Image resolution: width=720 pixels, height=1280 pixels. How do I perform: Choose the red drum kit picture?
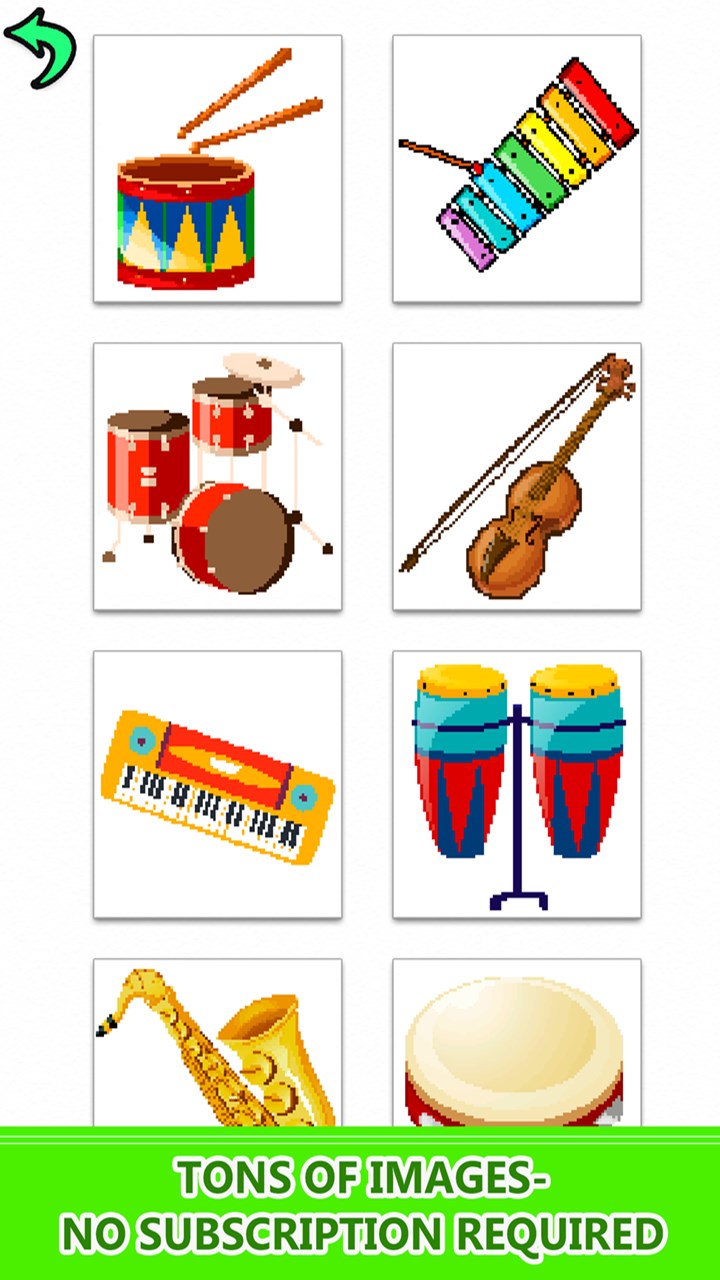(217, 476)
